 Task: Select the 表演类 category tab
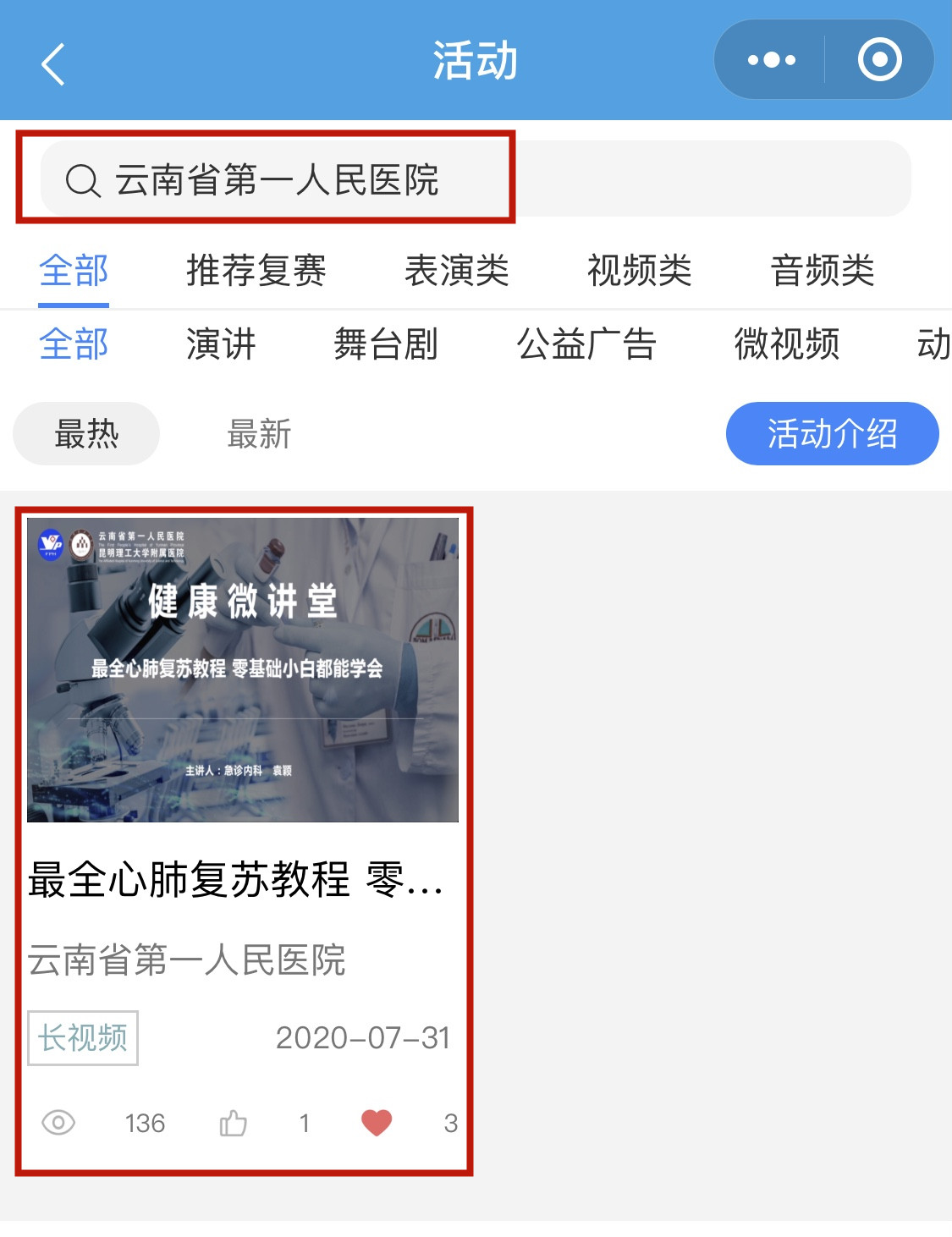(x=456, y=271)
